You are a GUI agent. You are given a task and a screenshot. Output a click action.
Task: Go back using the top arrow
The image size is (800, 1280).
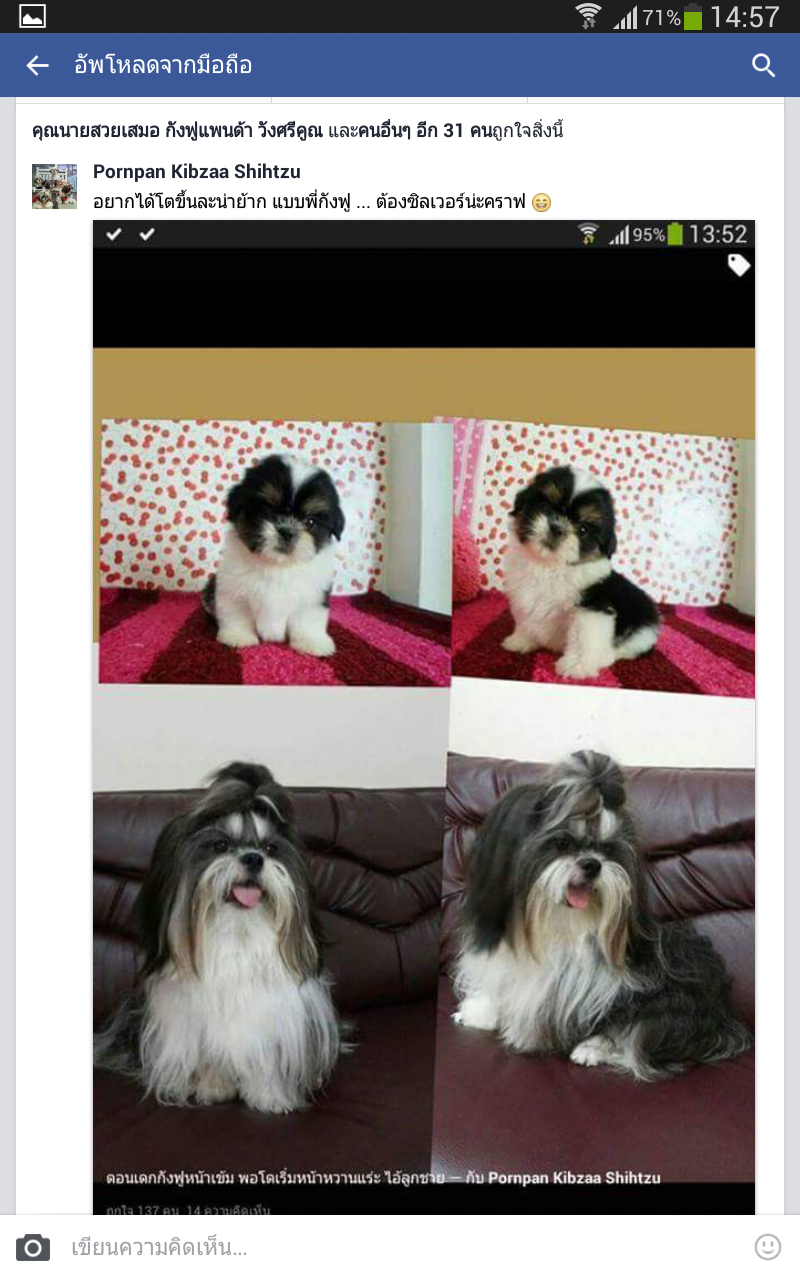[38, 66]
